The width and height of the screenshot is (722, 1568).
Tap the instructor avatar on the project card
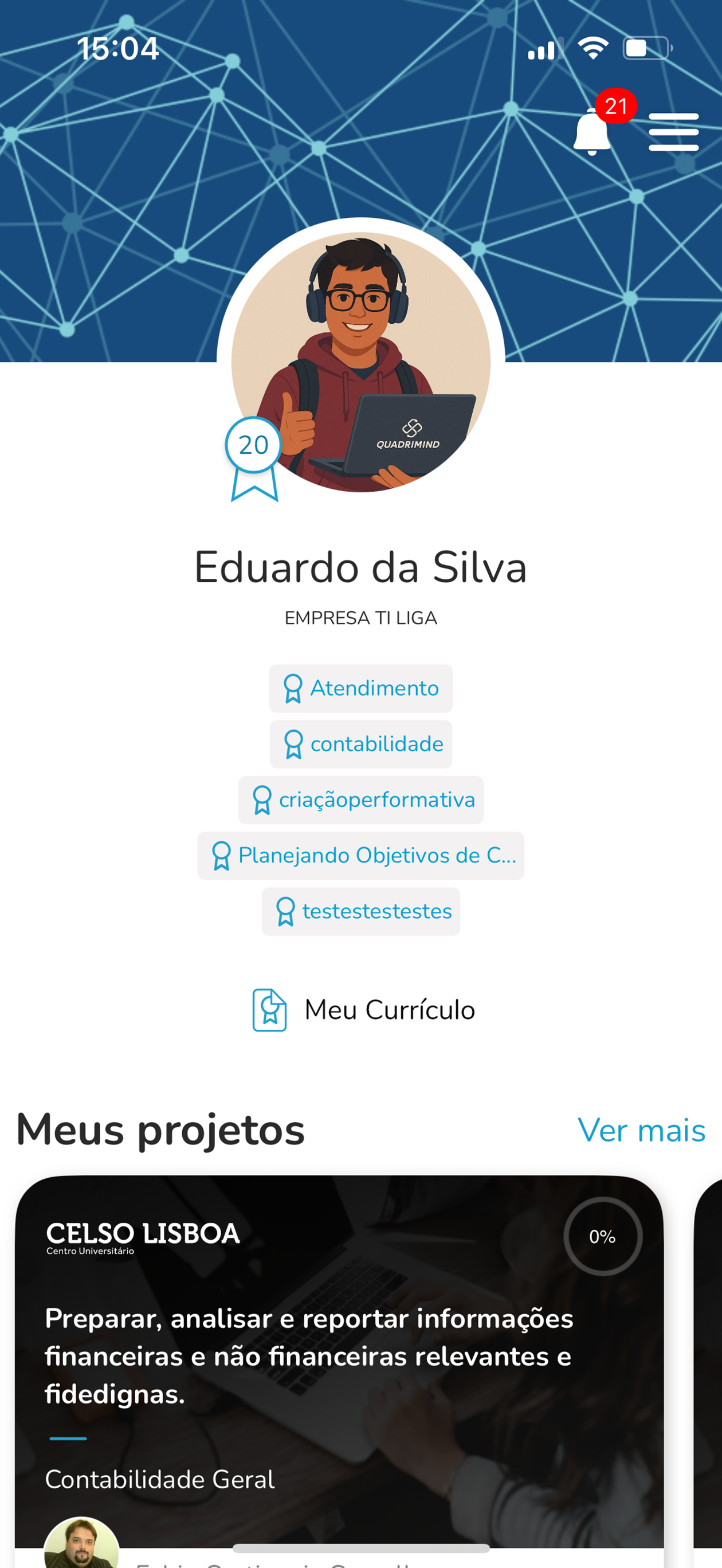point(82,1545)
